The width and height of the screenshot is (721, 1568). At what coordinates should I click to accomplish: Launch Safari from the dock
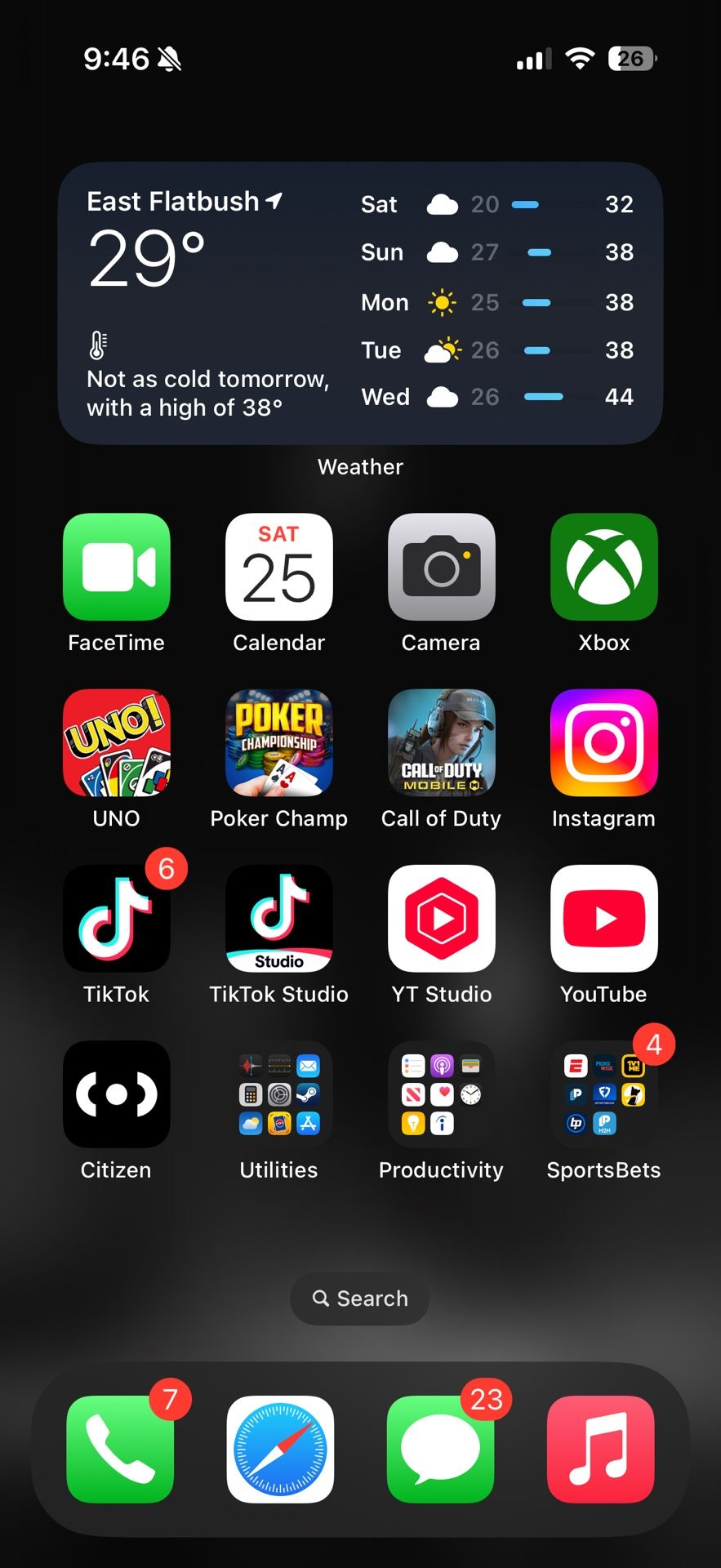[280, 1450]
